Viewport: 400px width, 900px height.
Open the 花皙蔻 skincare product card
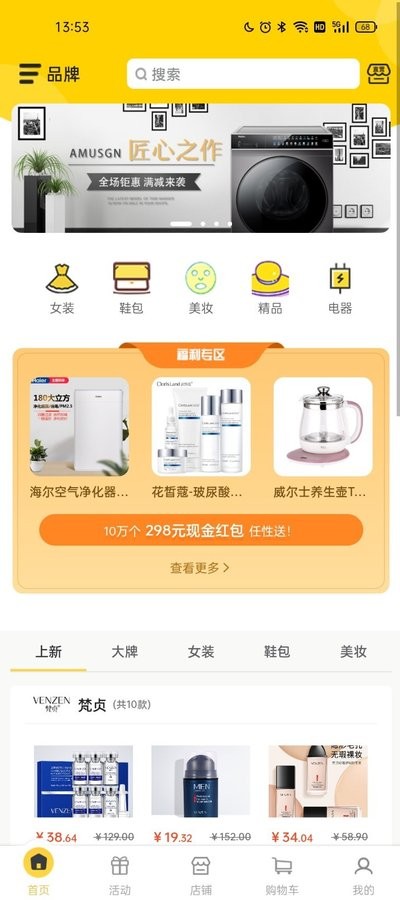pyautogui.click(x=201, y=439)
